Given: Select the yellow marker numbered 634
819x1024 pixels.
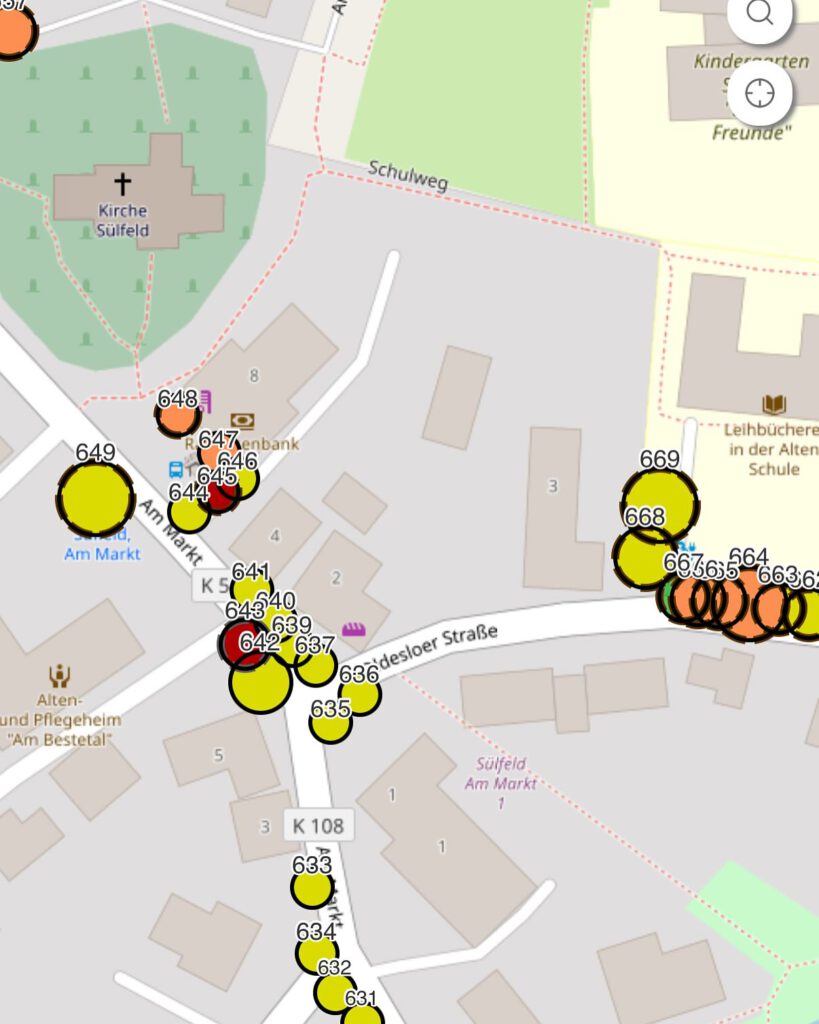Looking at the screenshot, I should [x=316, y=954].
